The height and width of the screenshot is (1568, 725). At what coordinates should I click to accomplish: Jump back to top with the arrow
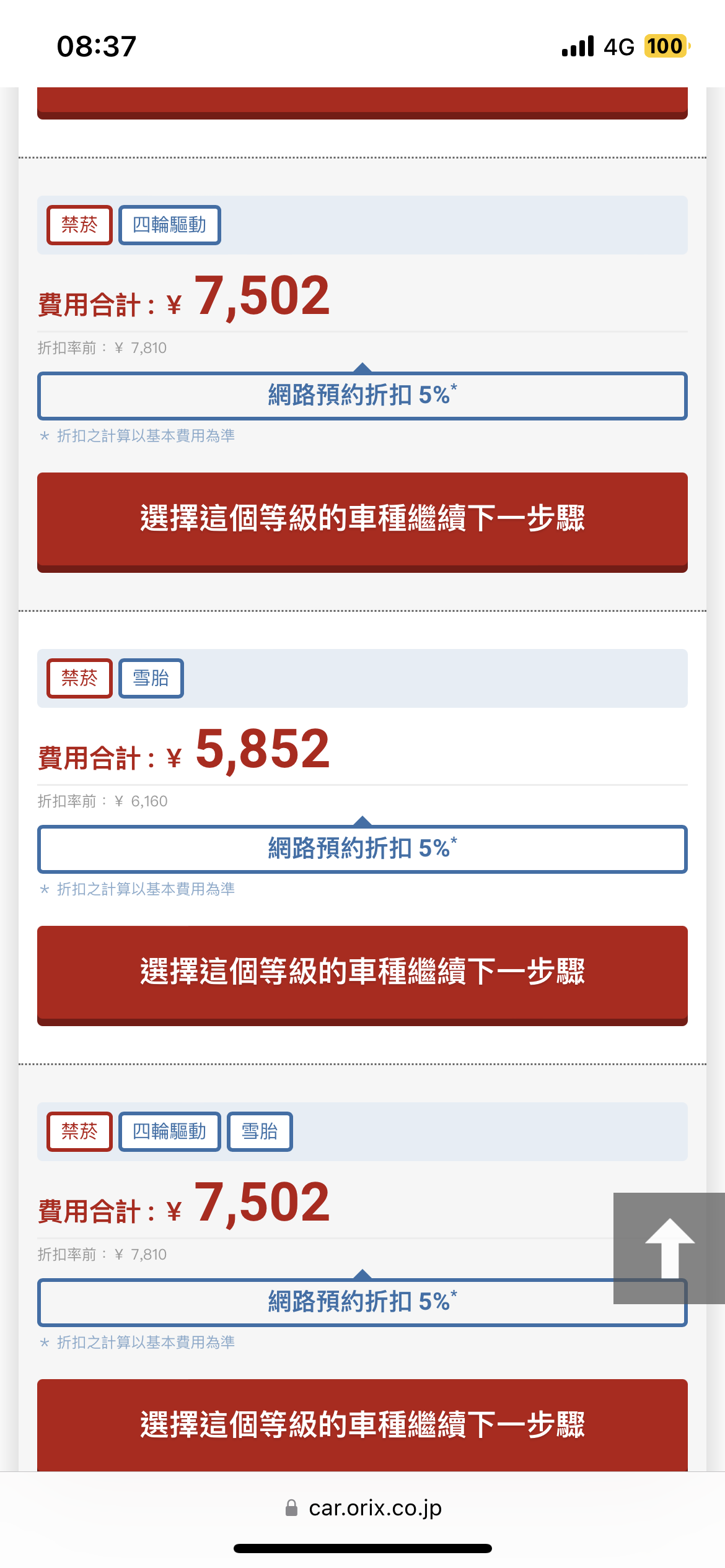669,1248
